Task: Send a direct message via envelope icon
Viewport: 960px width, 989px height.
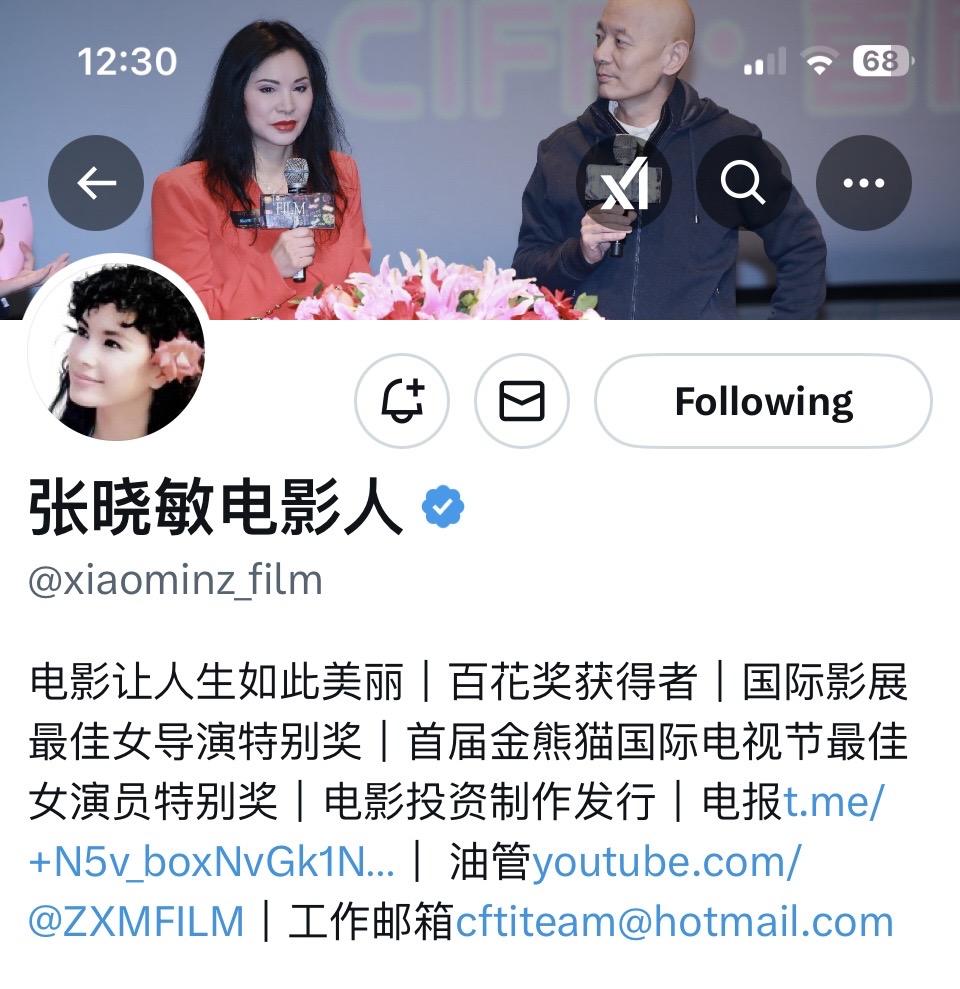Action: pos(522,401)
